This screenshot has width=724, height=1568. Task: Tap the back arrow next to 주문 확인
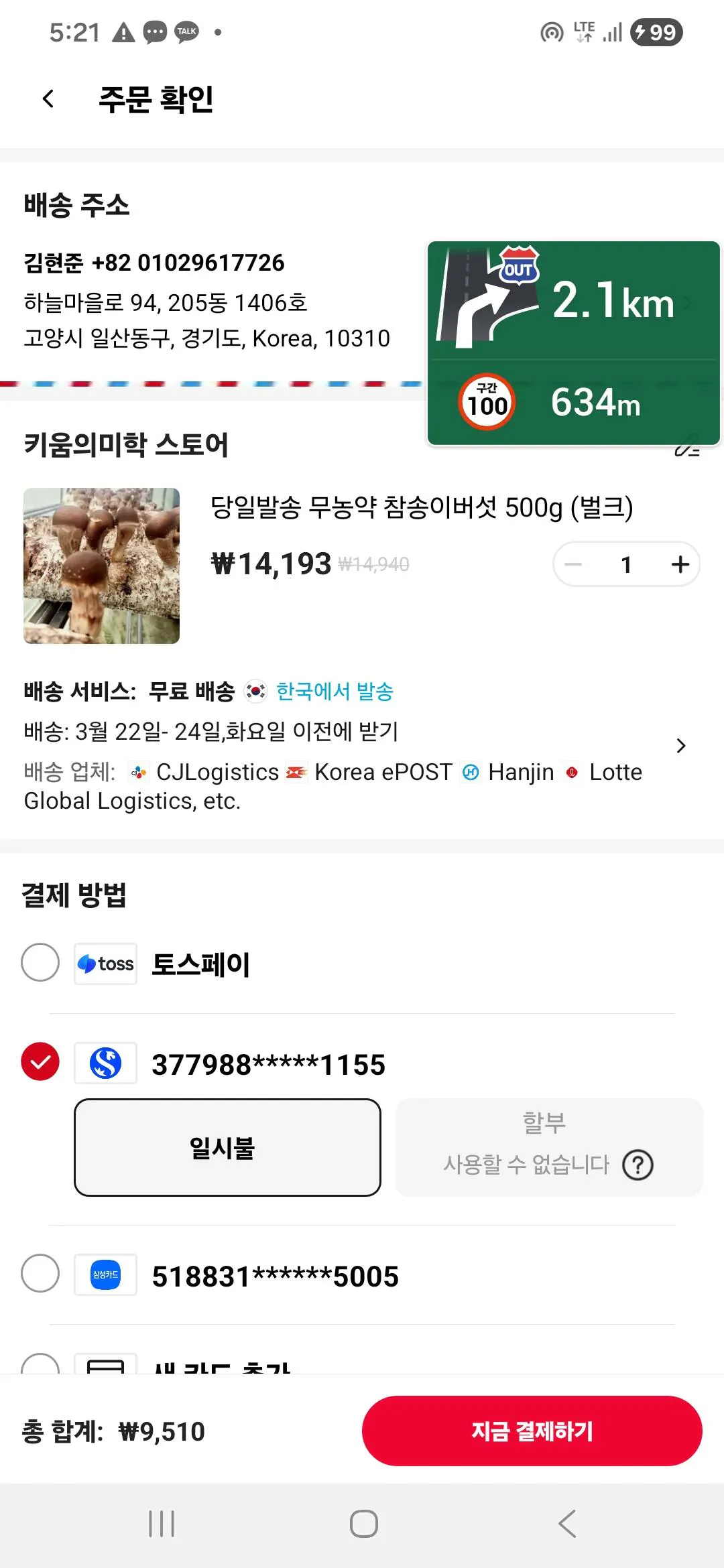[x=47, y=99]
